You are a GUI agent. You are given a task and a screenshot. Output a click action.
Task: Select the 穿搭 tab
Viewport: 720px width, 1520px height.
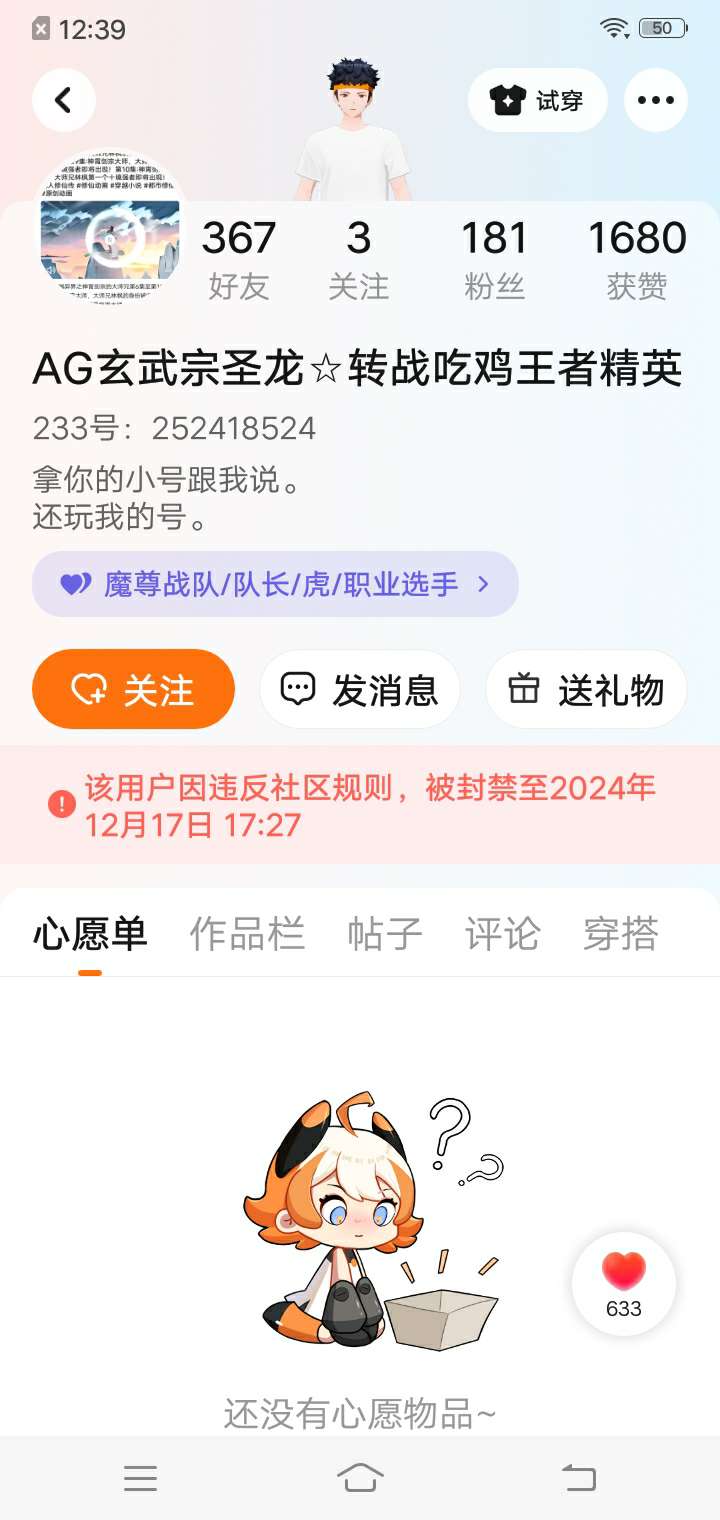[621, 934]
